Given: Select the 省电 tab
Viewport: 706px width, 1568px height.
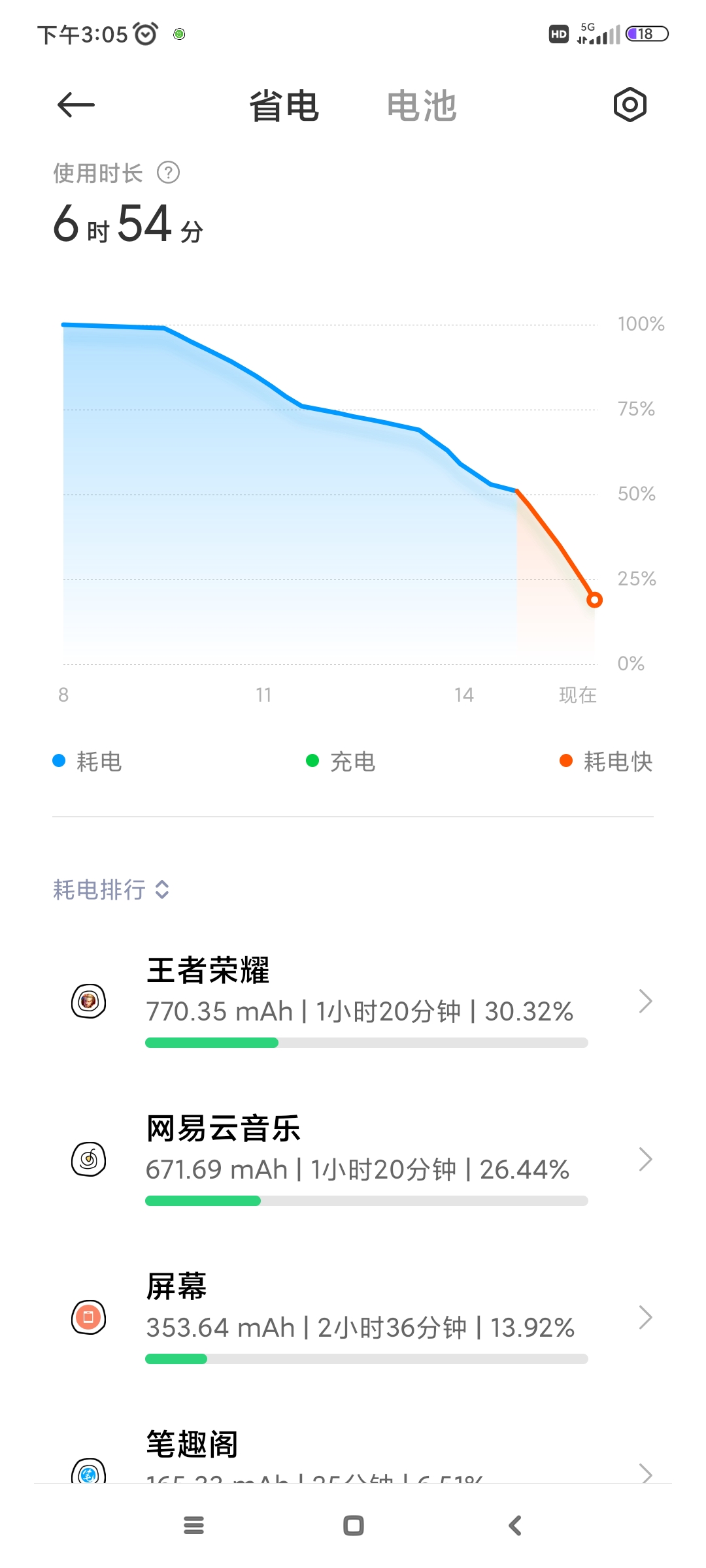Looking at the screenshot, I should click(284, 106).
